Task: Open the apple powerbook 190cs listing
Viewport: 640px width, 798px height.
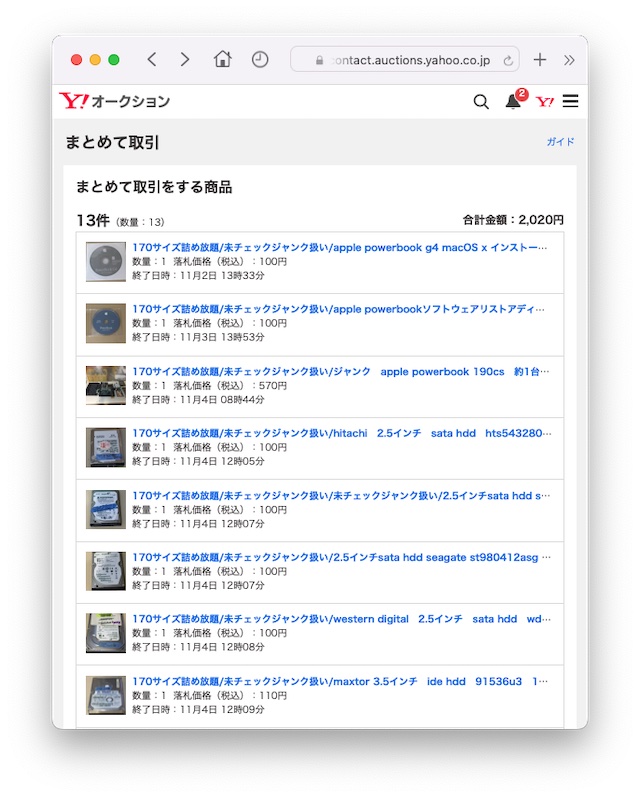Action: point(340,371)
